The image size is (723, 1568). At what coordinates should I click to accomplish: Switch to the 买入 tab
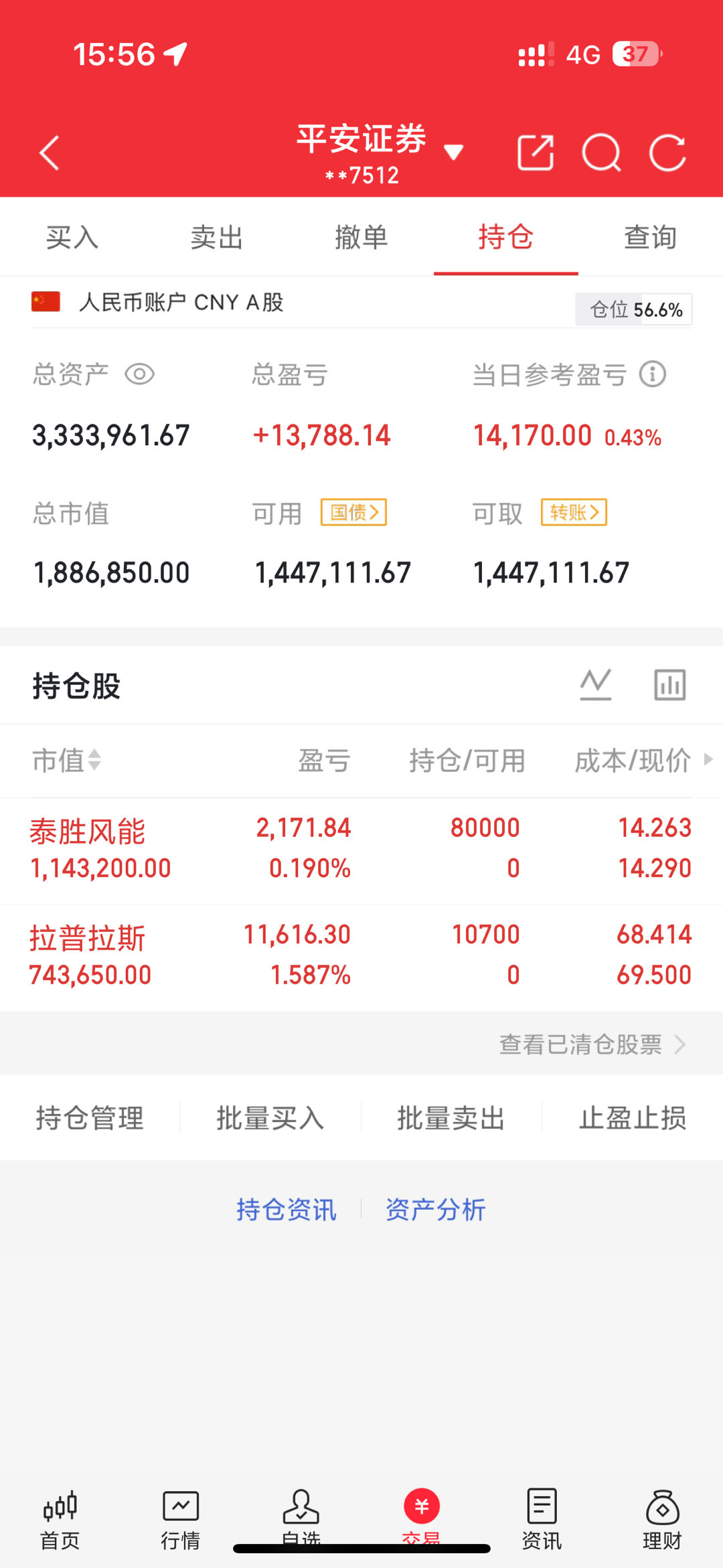point(71,237)
